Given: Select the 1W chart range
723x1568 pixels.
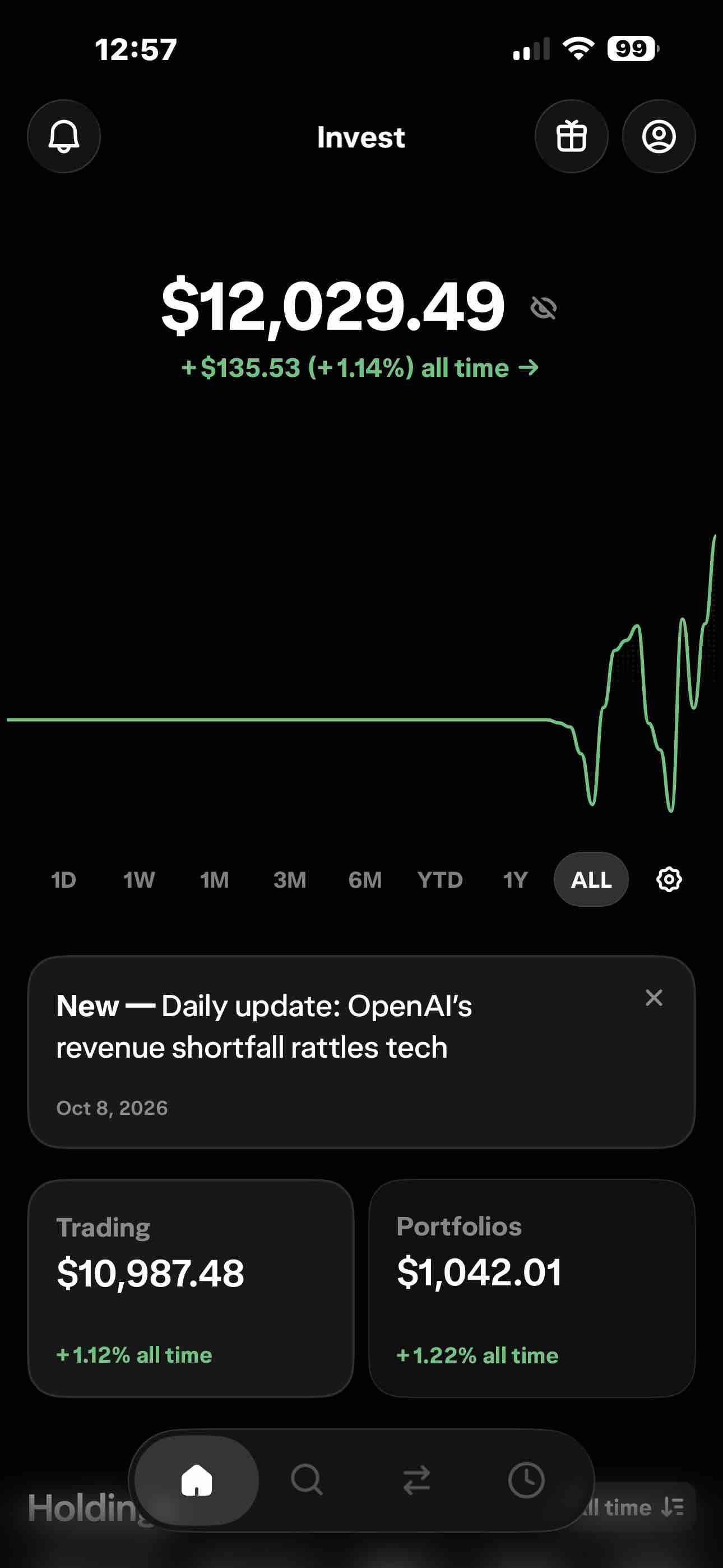Looking at the screenshot, I should (139, 879).
